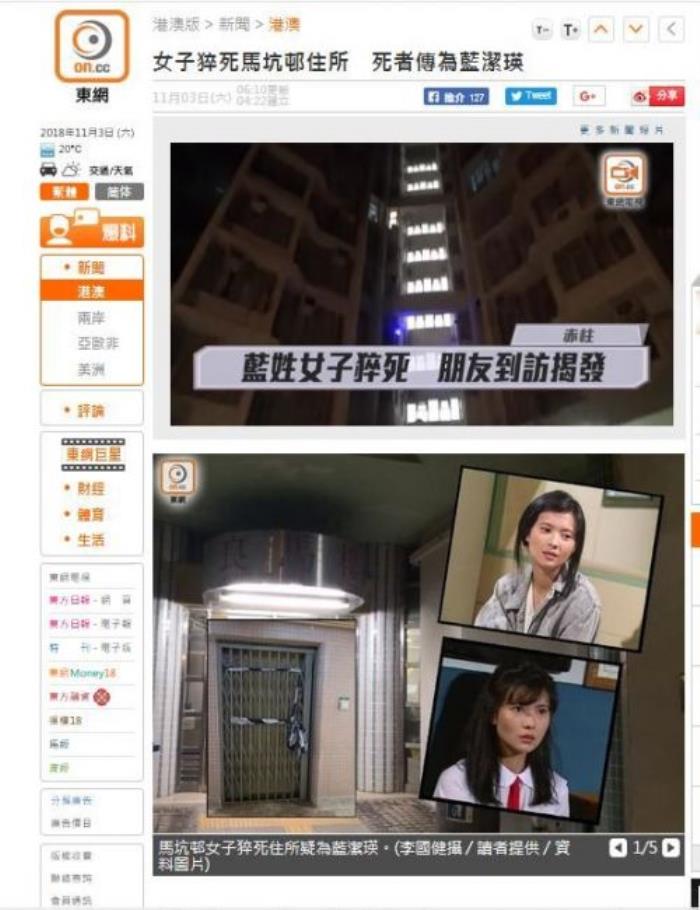The height and width of the screenshot is (910, 700).
Task: Tweet this article
Action: pyautogui.click(x=530, y=96)
